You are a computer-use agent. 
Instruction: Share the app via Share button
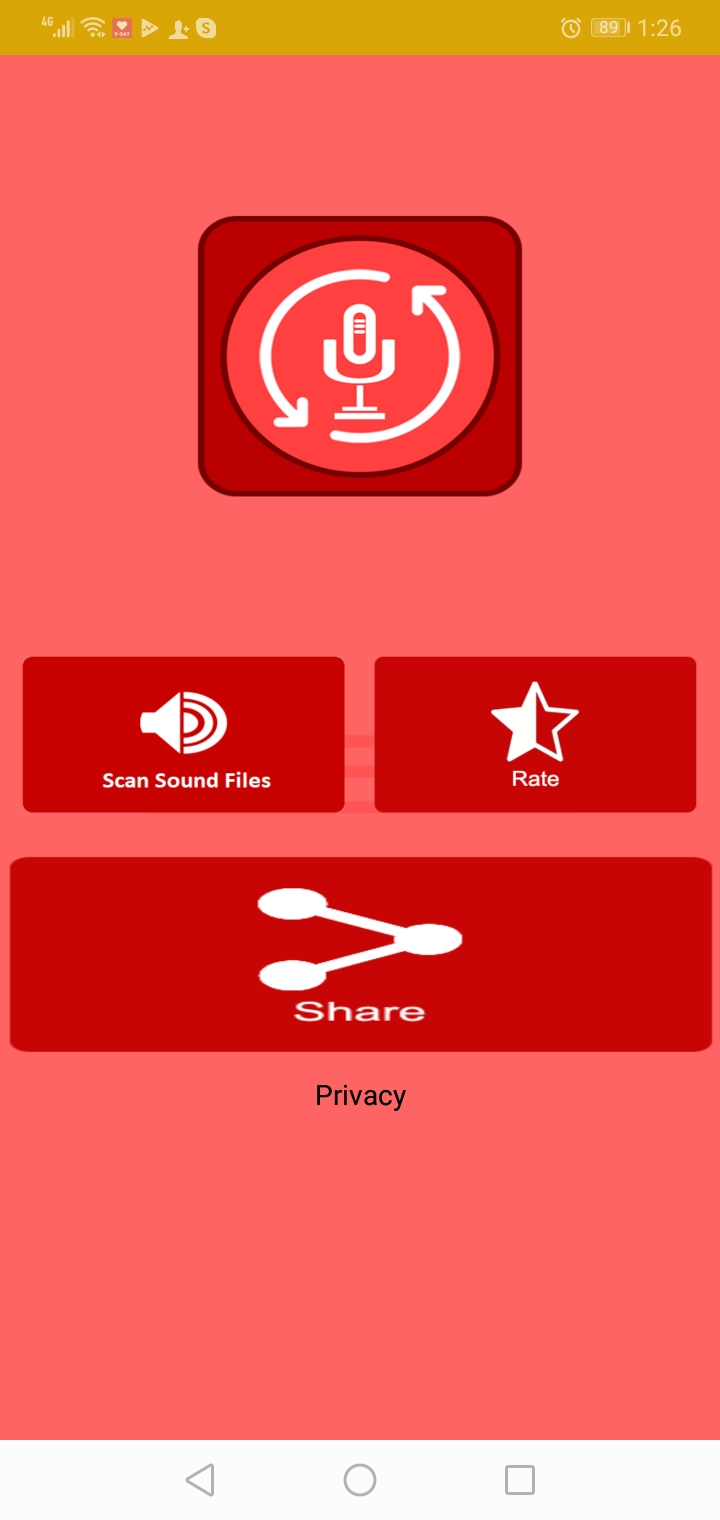coord(360,954)
